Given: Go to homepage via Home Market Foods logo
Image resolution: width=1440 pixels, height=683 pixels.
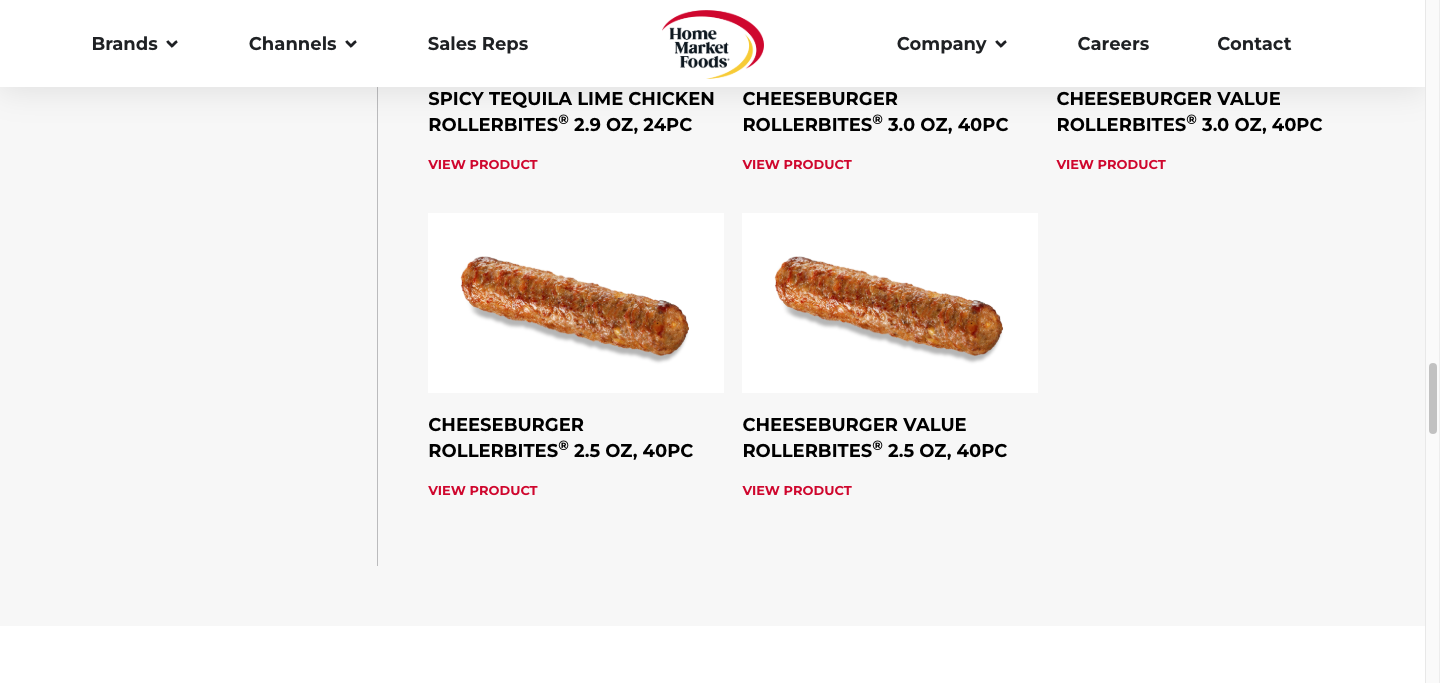Looking at the screenshot, I should coord(712,45).
